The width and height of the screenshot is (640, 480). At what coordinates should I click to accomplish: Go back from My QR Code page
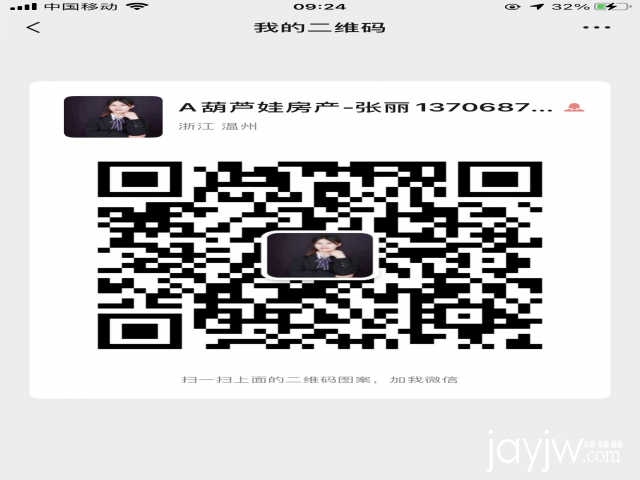point(33,27)
